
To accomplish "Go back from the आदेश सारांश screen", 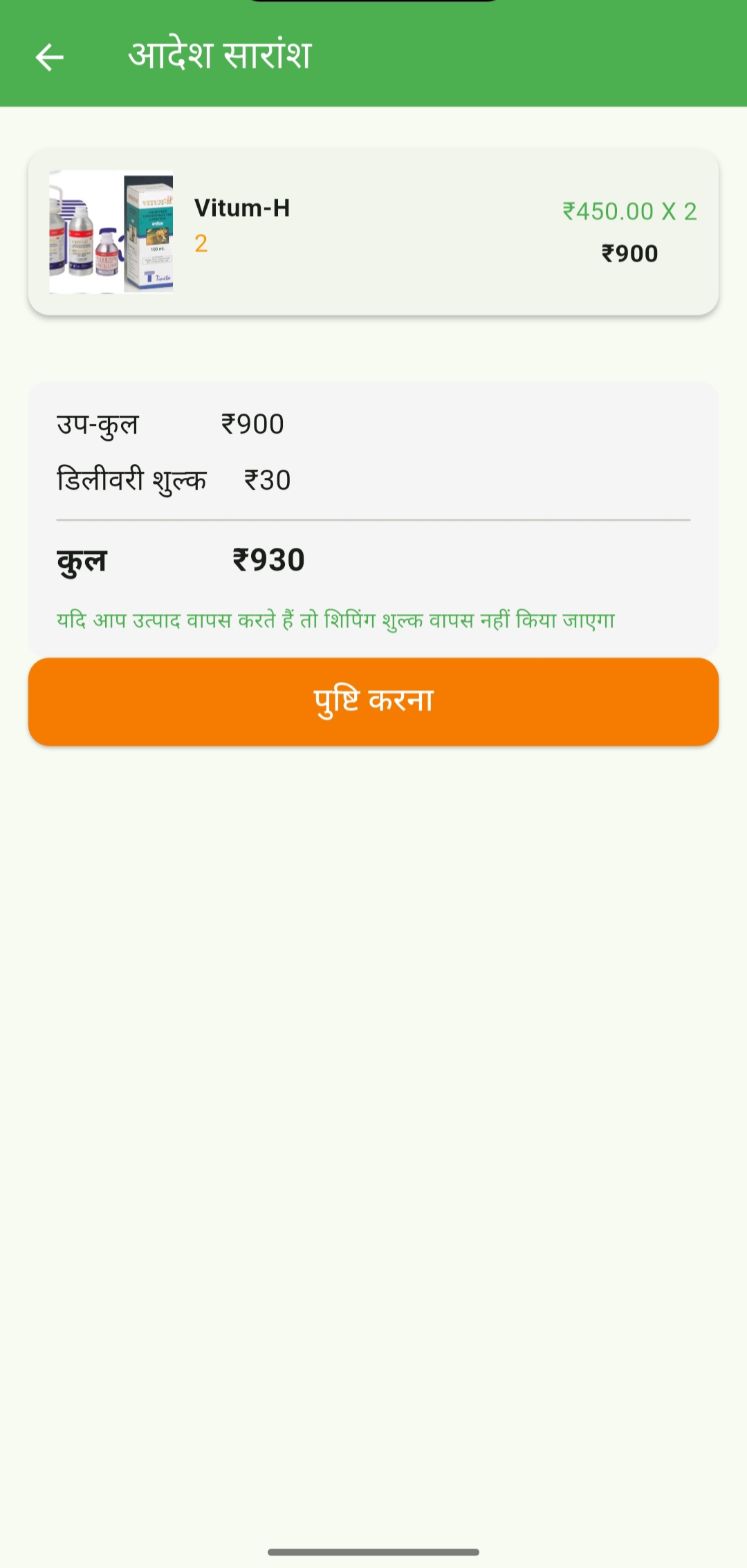I will pyautogui.click(x=49, y=57).
